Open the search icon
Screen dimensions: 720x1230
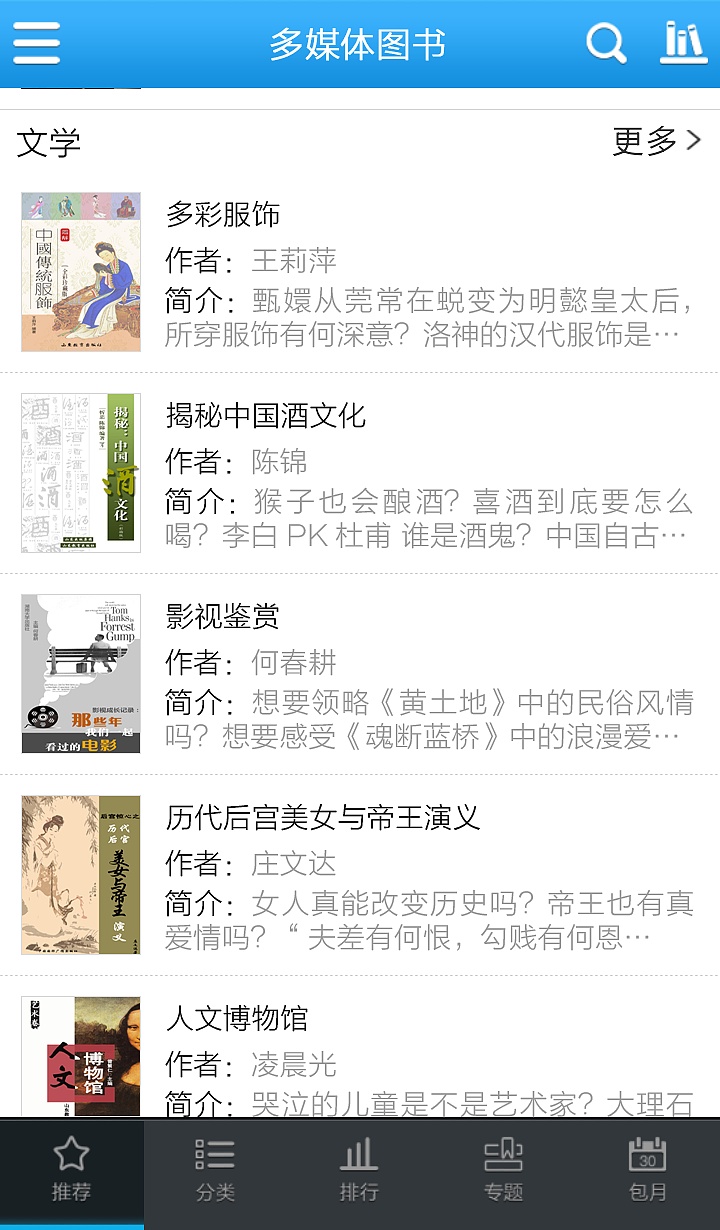point(605,44)
